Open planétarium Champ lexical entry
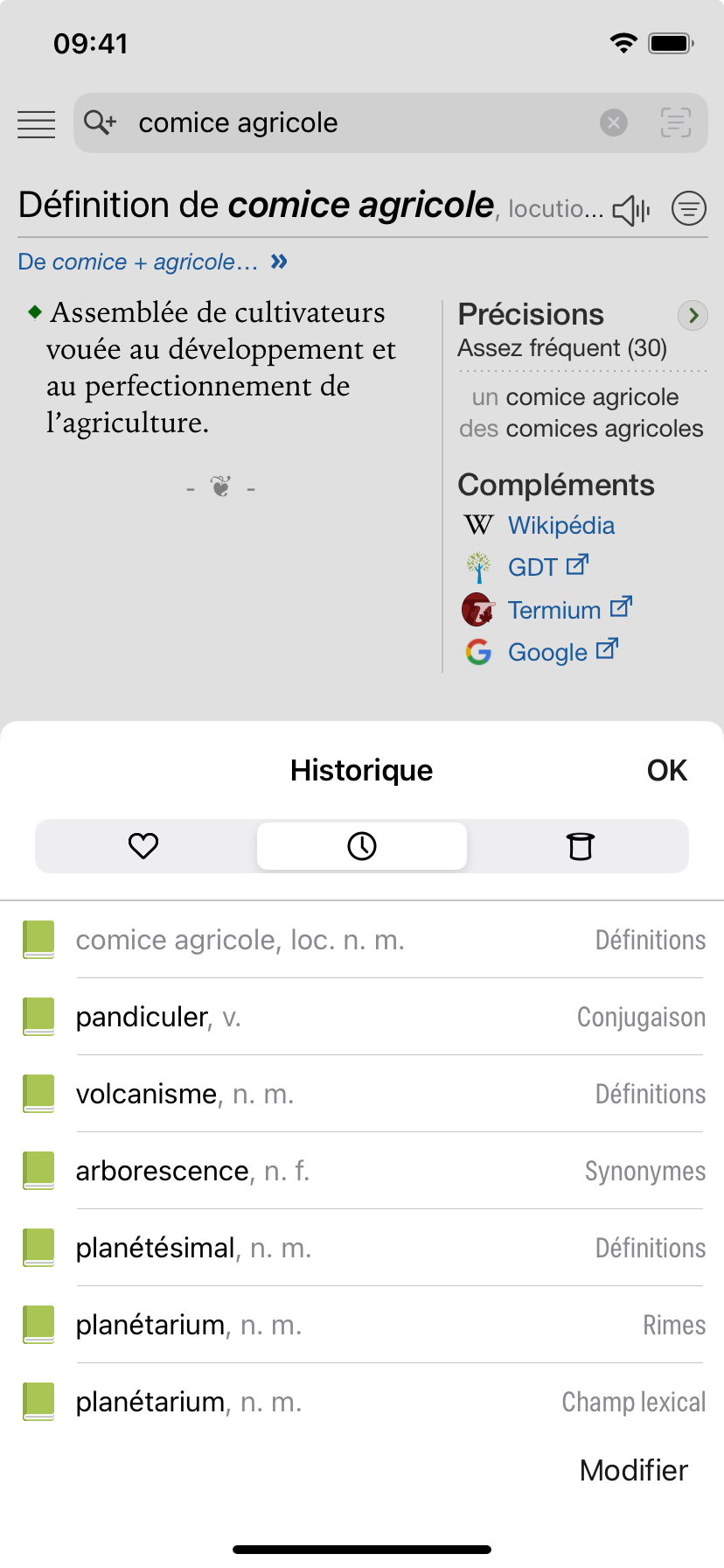This screenshot has width=724, height=1568. [x=362, y=1402]
